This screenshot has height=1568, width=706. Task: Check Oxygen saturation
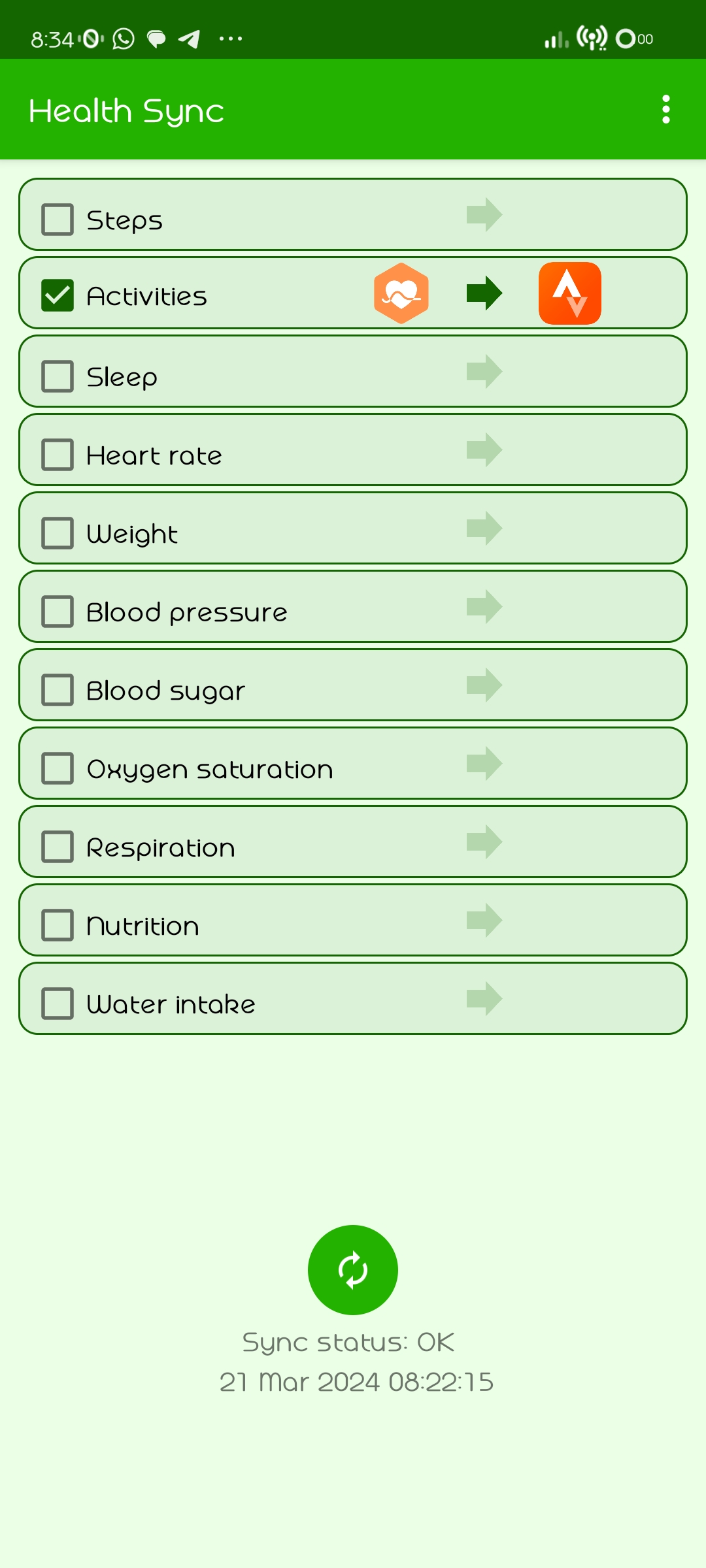pos(58,768)
